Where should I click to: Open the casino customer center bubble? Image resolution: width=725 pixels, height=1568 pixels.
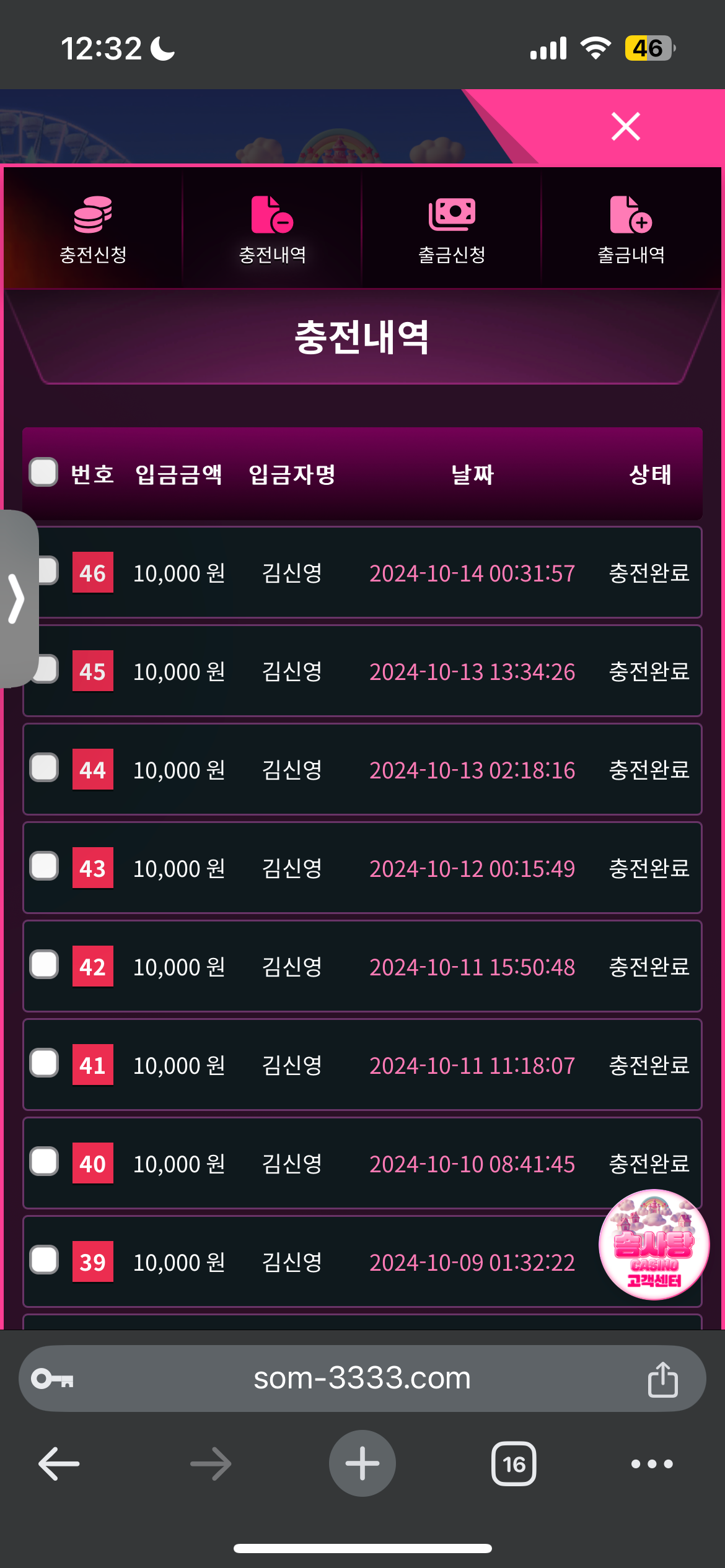(x=654, y=1245)
